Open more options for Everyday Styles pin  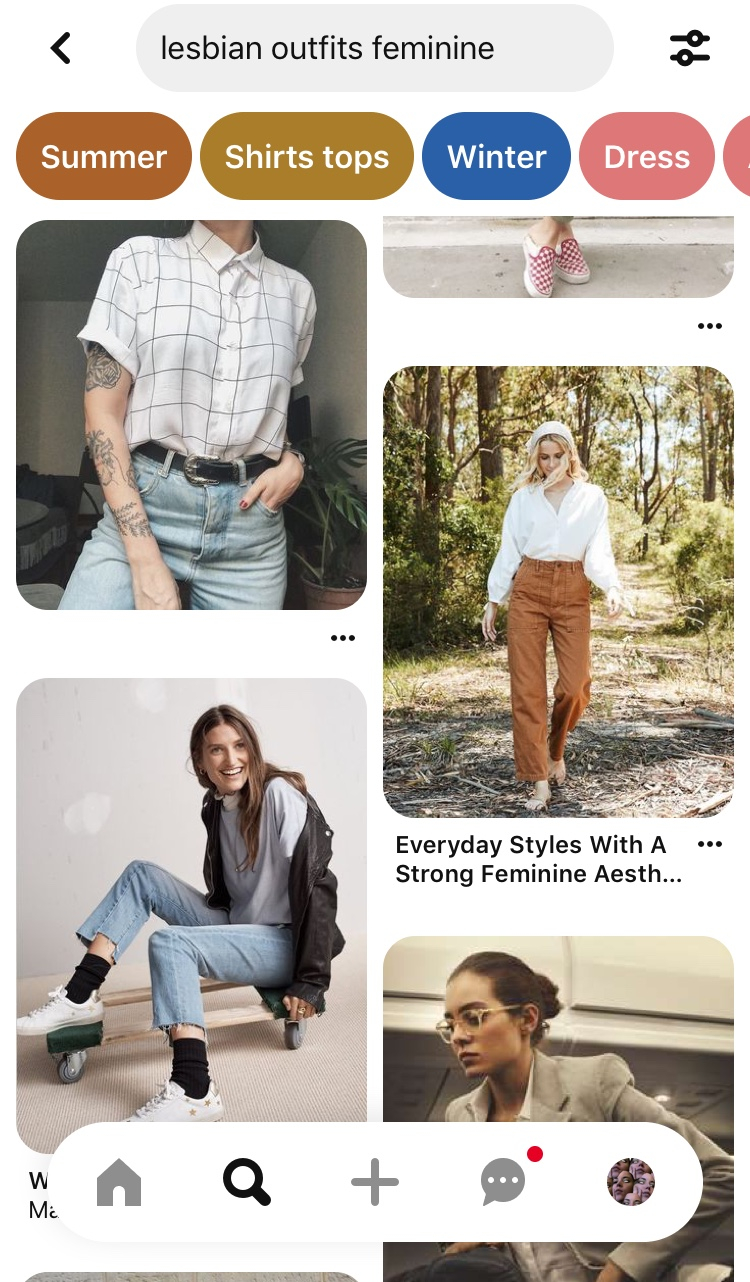click(x=710, y=844)
